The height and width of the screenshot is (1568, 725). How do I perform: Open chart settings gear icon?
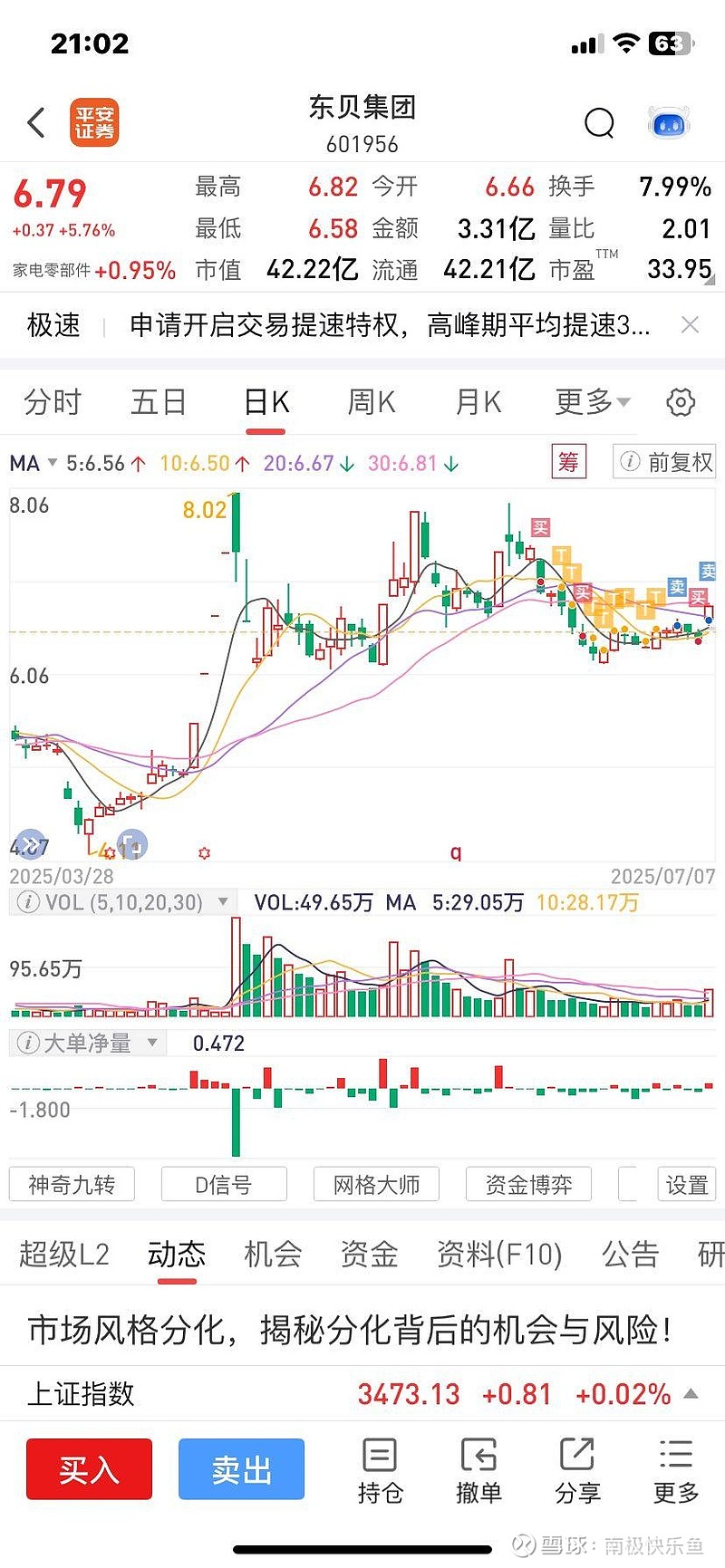tap(680, 402)
